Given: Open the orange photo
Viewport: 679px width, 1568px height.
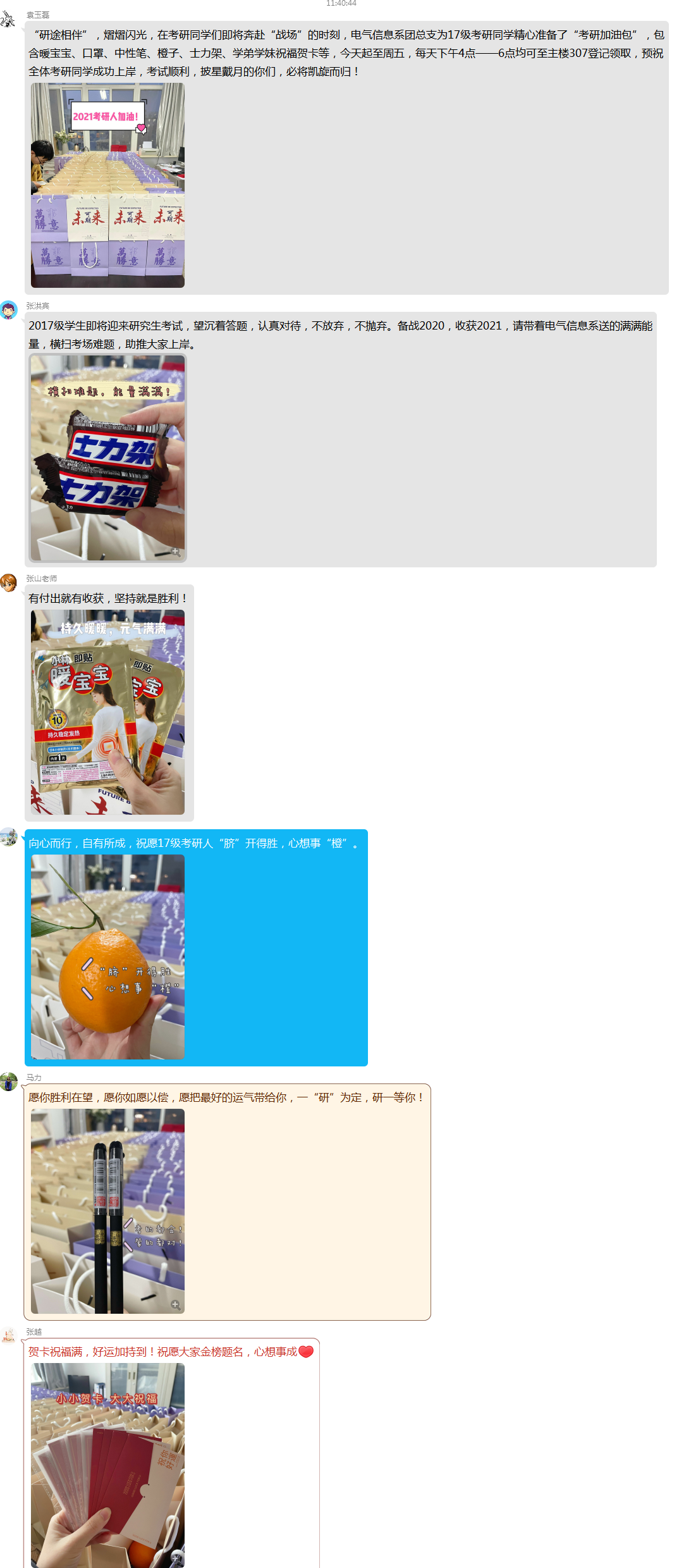Looking at the screenshot, I should tap(107, 957).
